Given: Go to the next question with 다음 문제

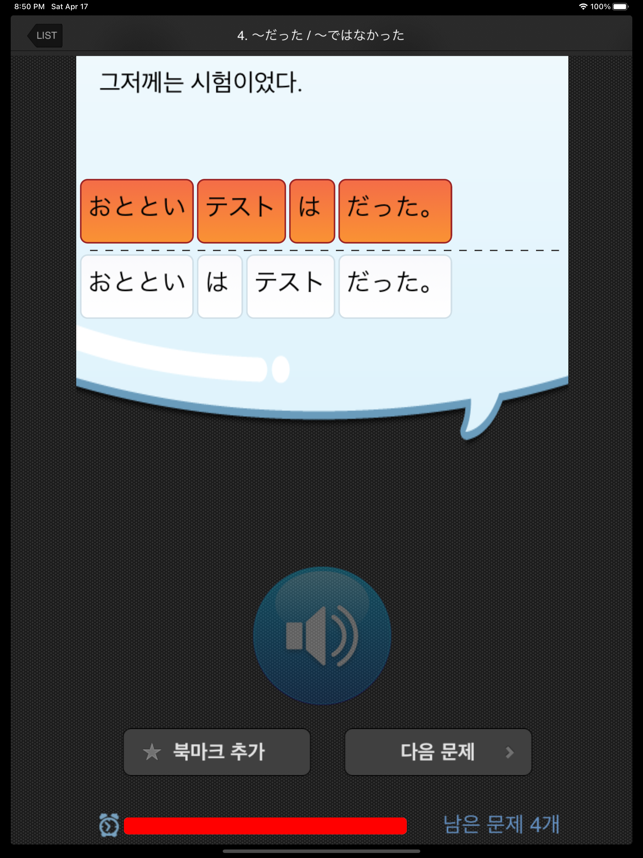Looking at the screenshot, I should click(x=438, y=752).
